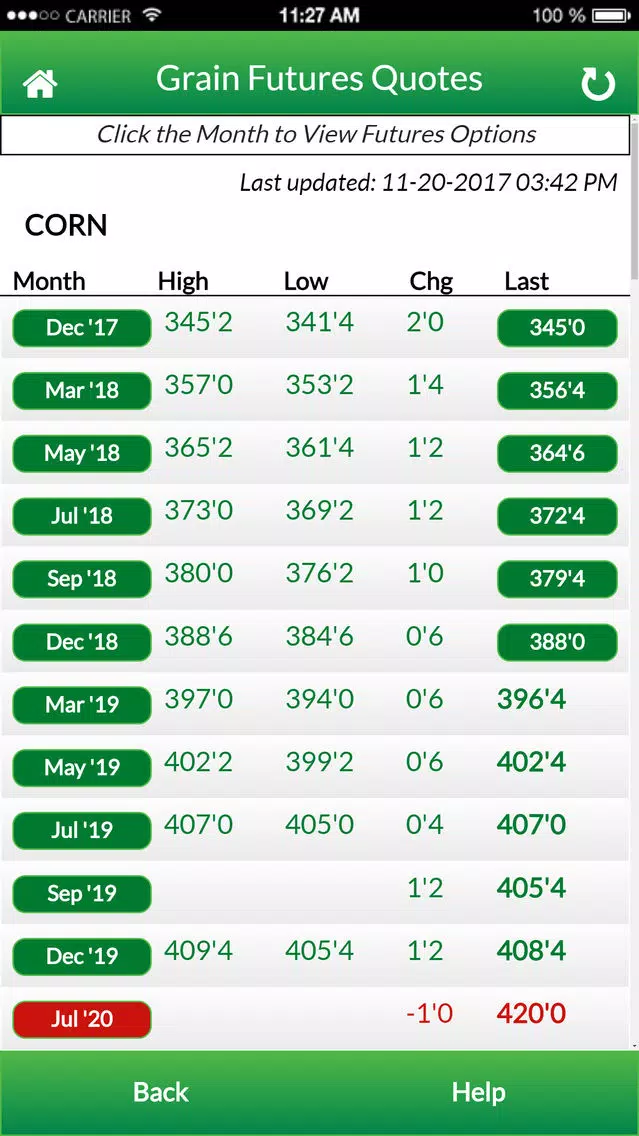
Task: Open Dec '19 corn options
Action: (x=82, y=956)
